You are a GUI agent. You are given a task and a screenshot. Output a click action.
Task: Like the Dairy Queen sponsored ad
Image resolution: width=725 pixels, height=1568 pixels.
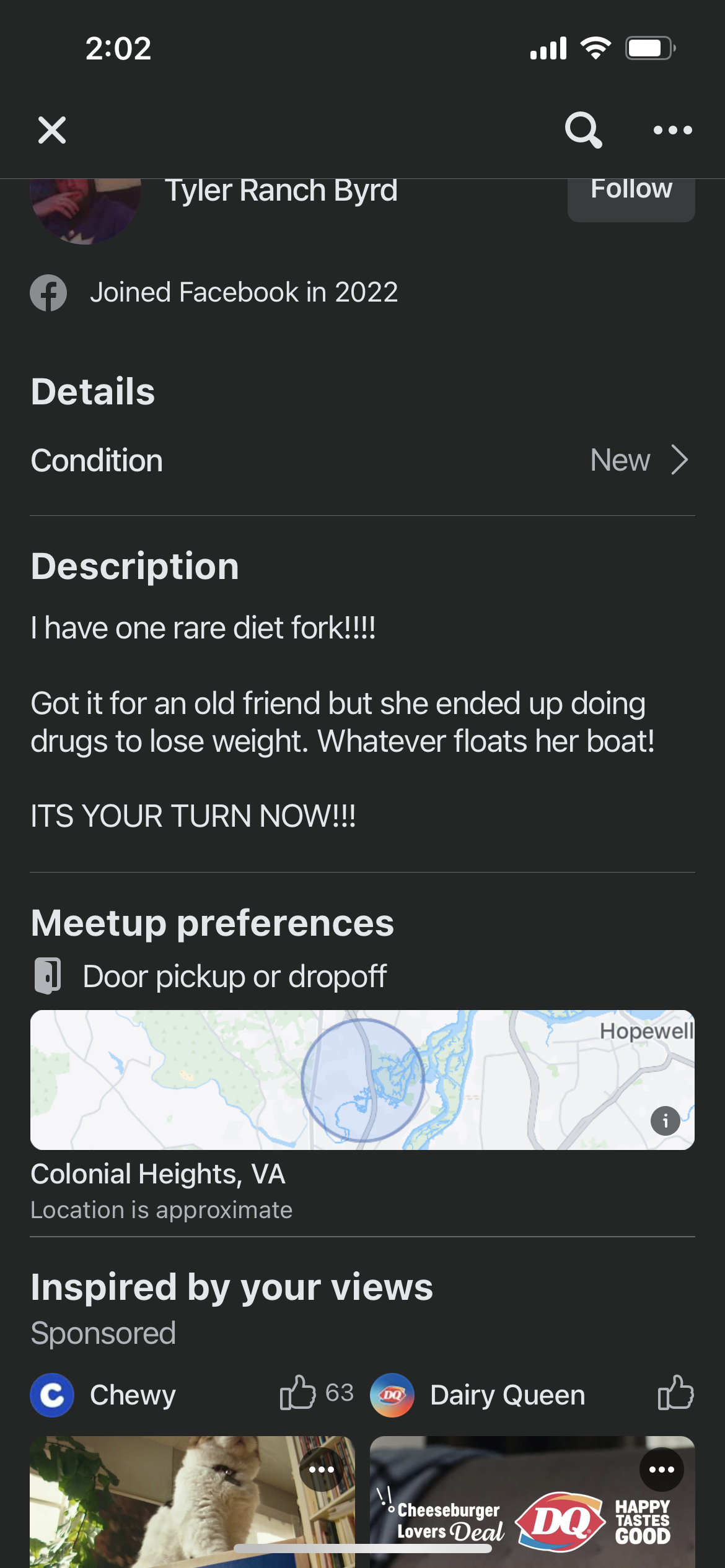click(676, 1393)
